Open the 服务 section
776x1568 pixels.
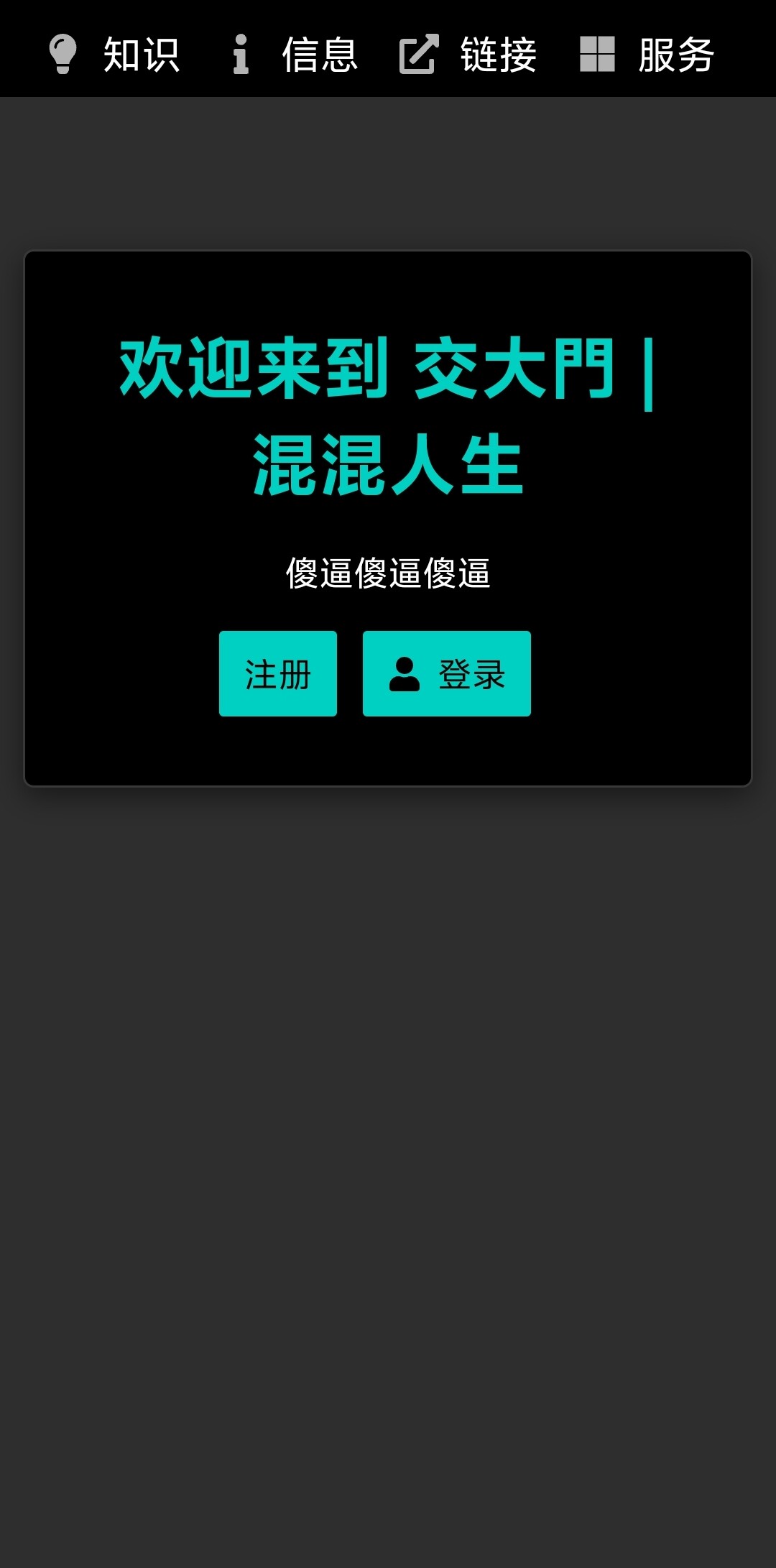647,55
